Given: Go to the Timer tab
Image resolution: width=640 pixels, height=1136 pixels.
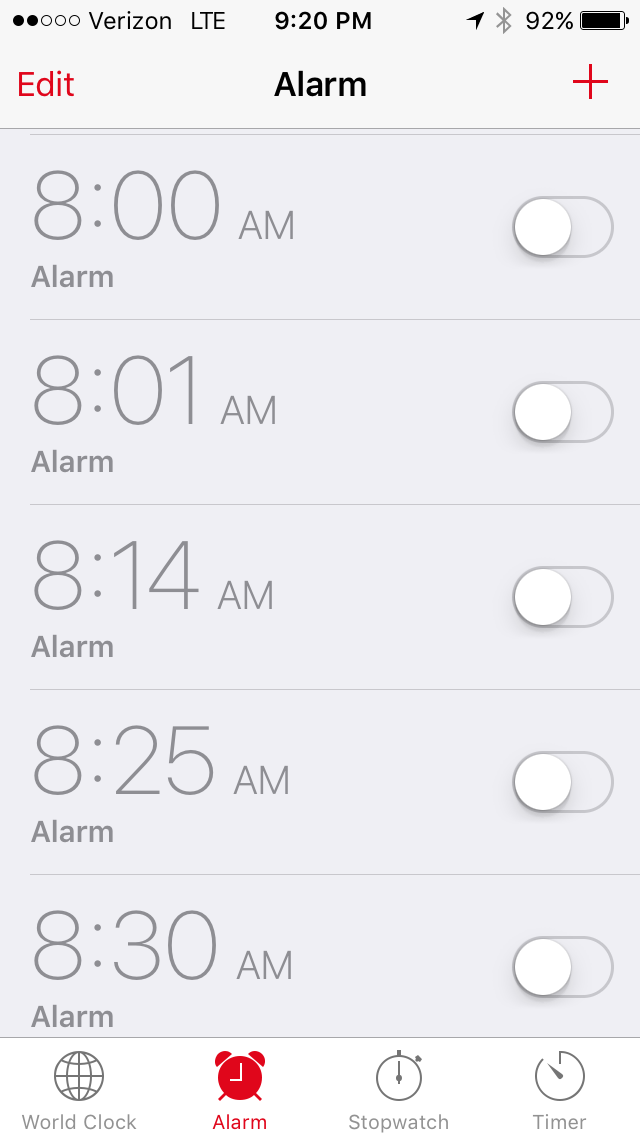Looking at the screenshot, I should tap(559, 1090).
